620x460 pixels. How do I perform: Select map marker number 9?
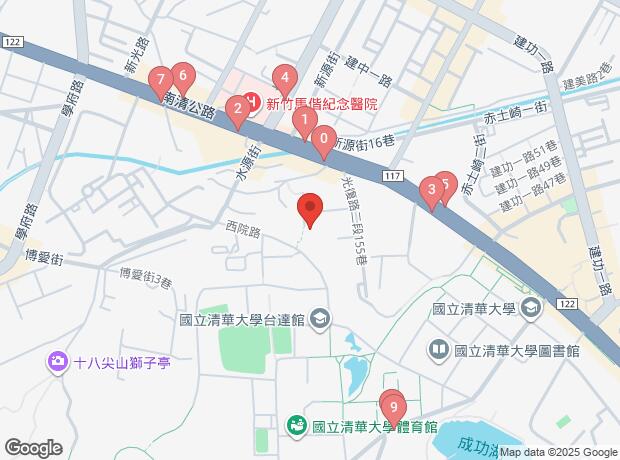pos(394,407)
